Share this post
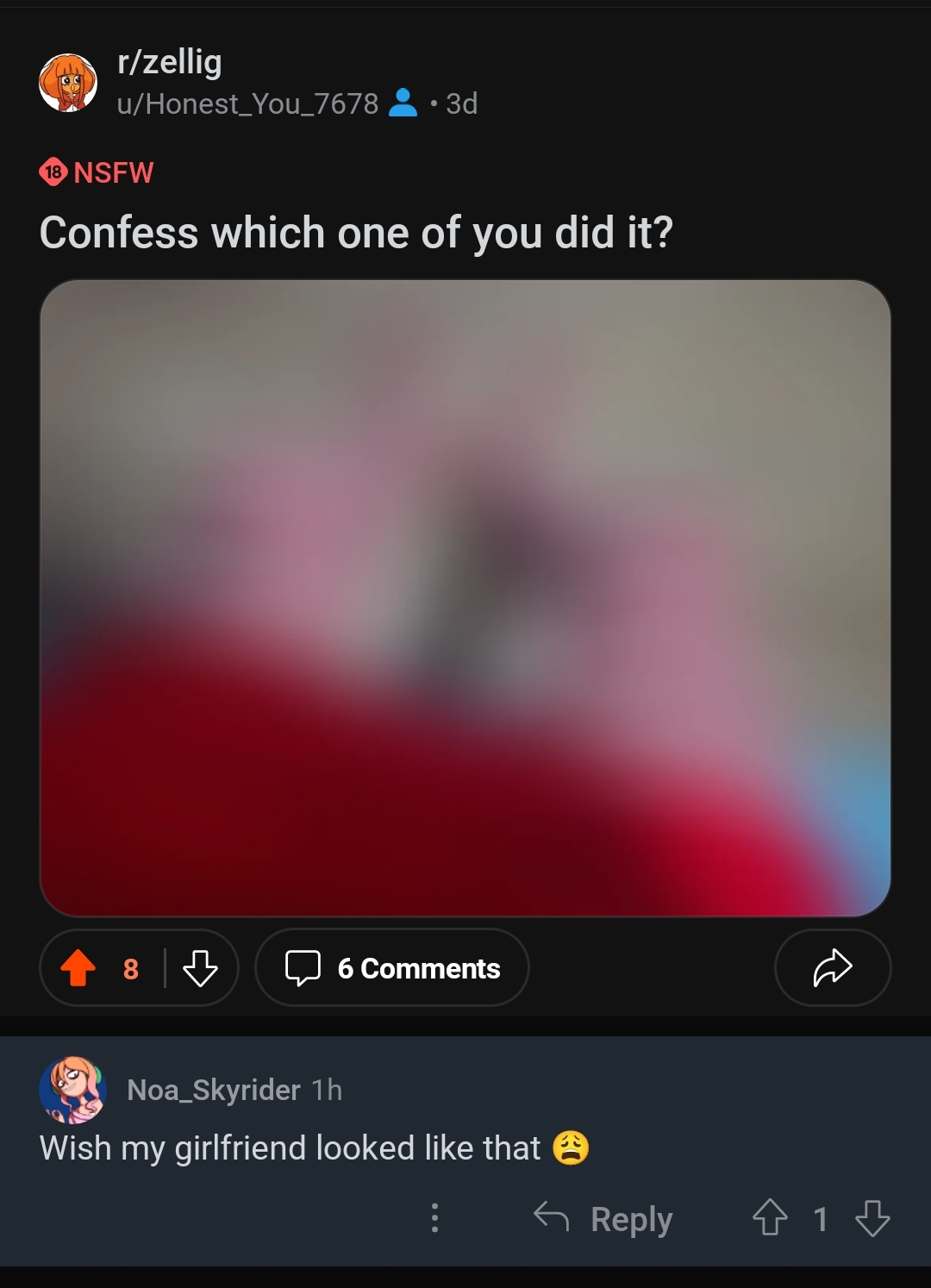 (832, 967)
